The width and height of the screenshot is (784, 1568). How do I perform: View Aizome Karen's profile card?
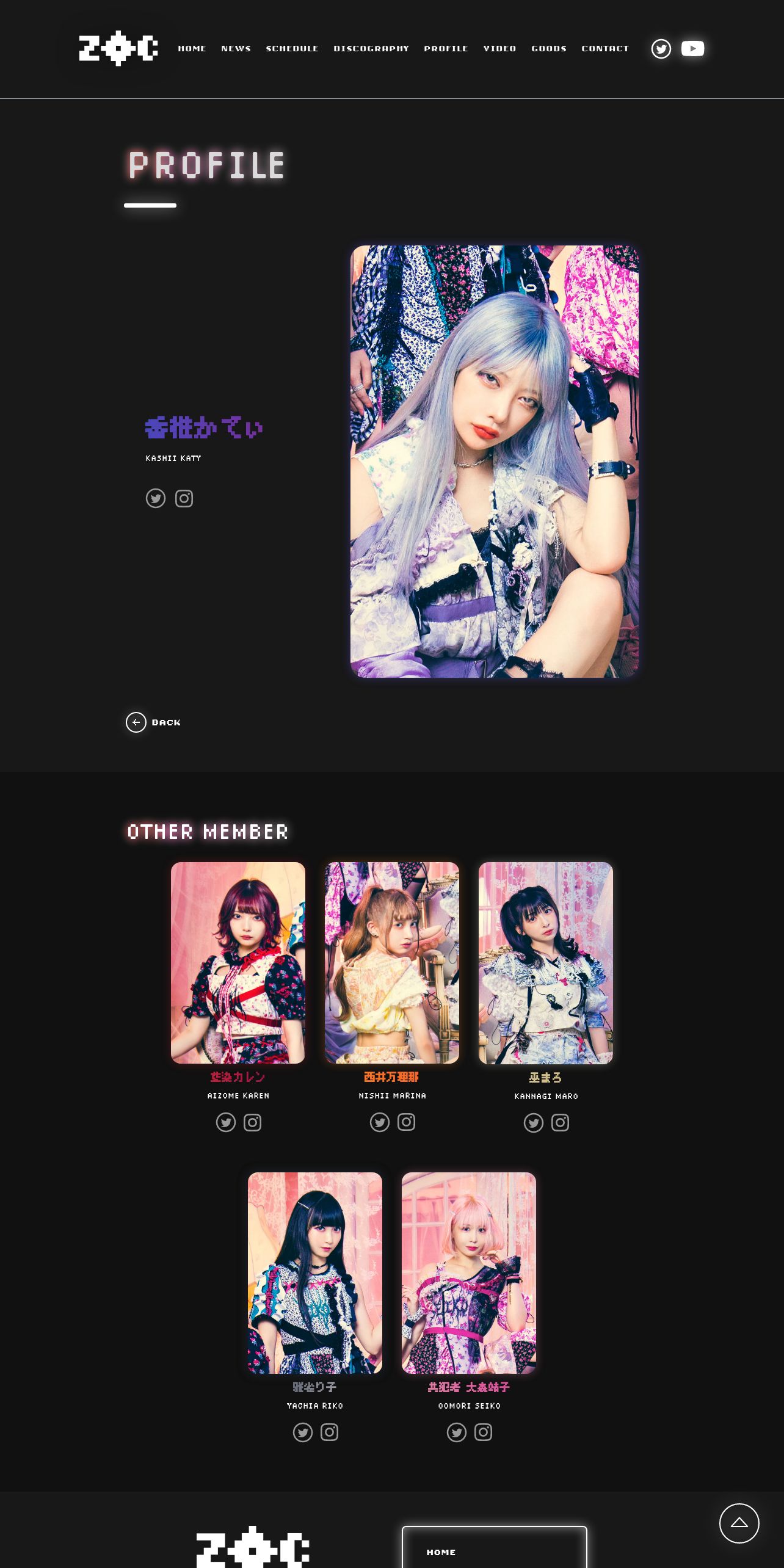(238, 962)
